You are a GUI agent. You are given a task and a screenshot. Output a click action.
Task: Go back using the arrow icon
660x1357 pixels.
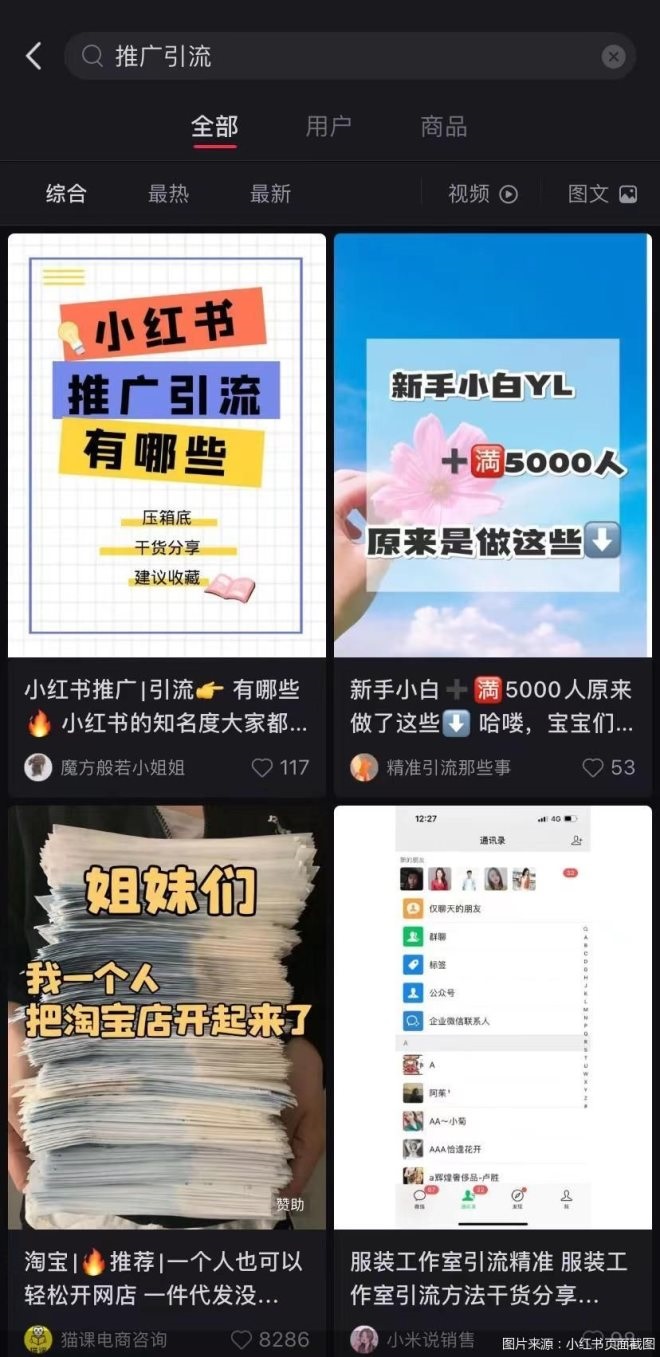click(34, 56)
